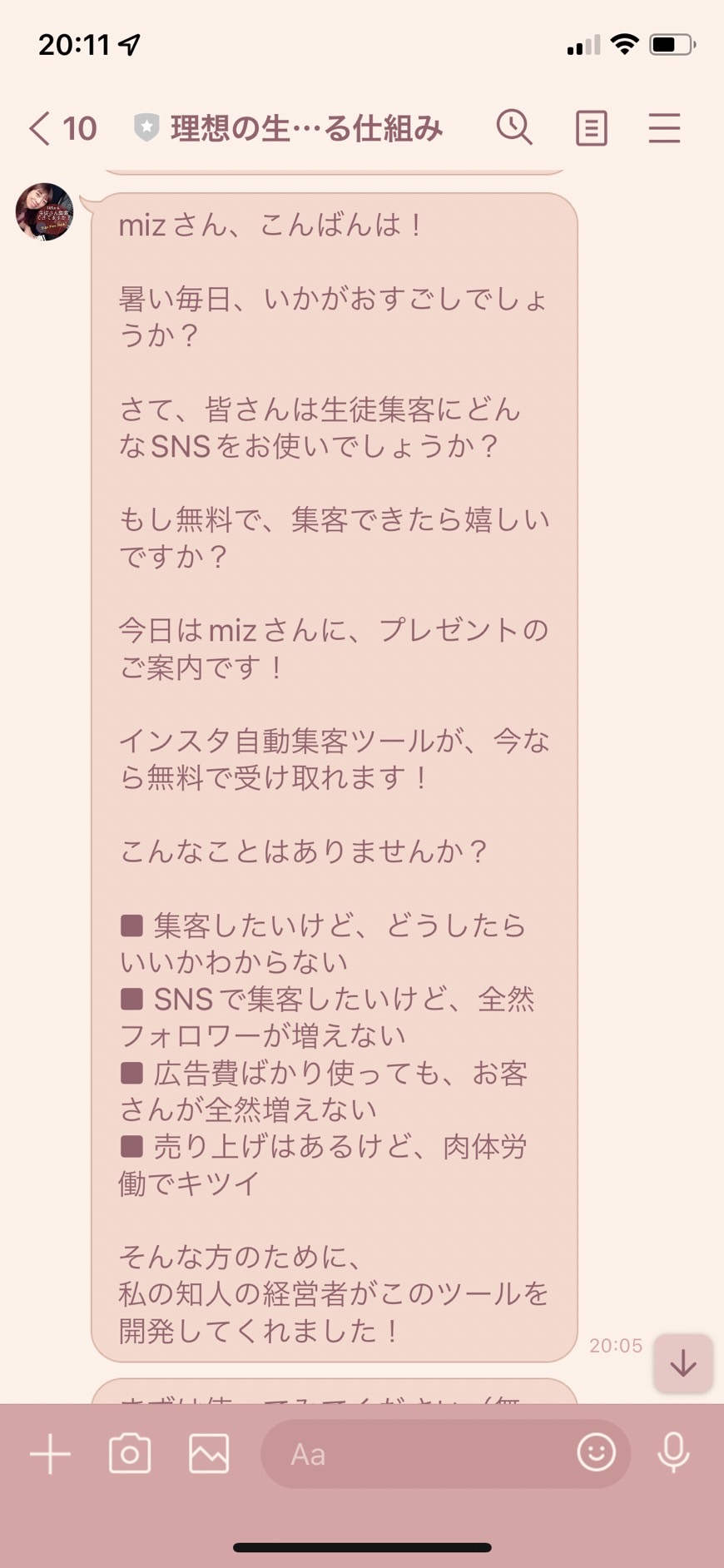Record a voice message with microphone
The image size is (724, 1568).
673,1453
